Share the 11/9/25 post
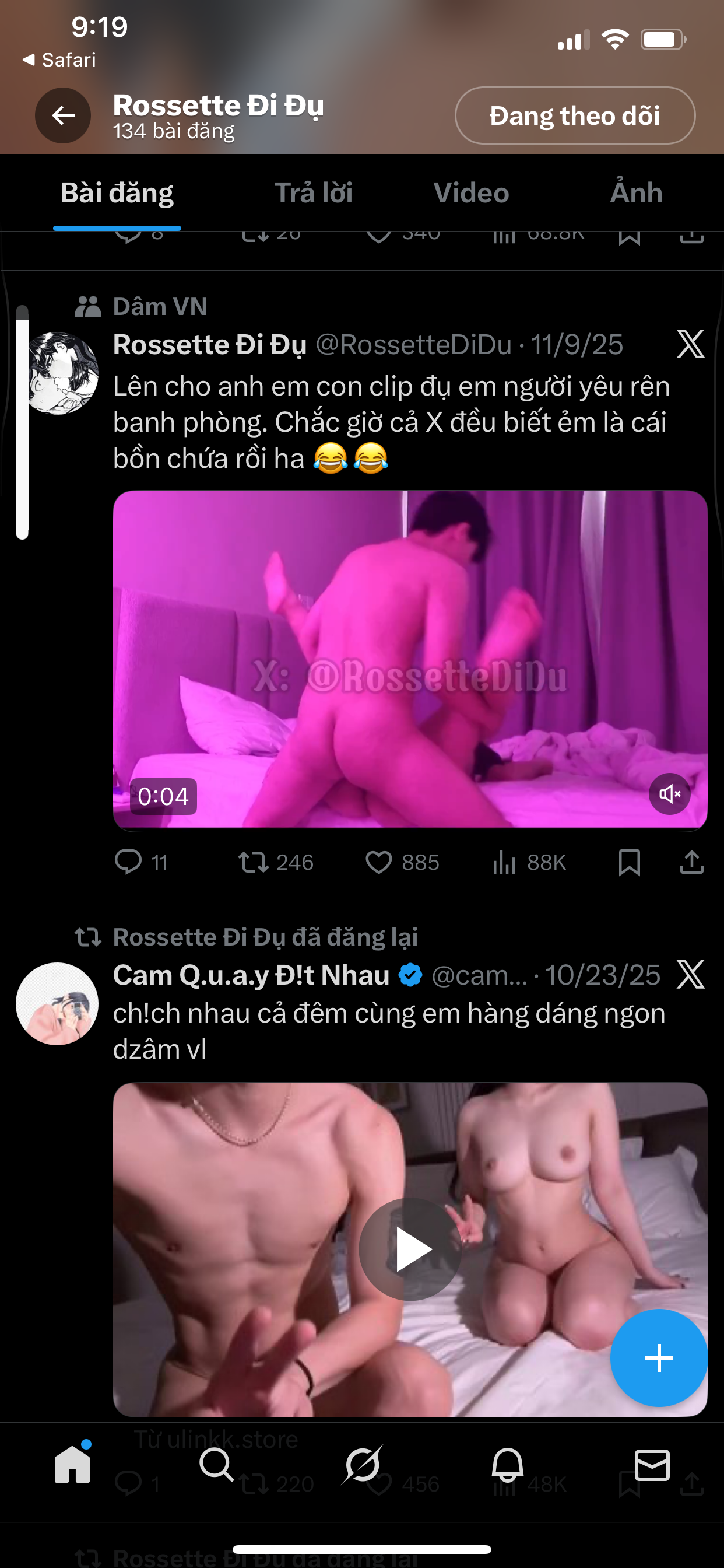Screen dimensions: 724x1568 pos(692,862)
